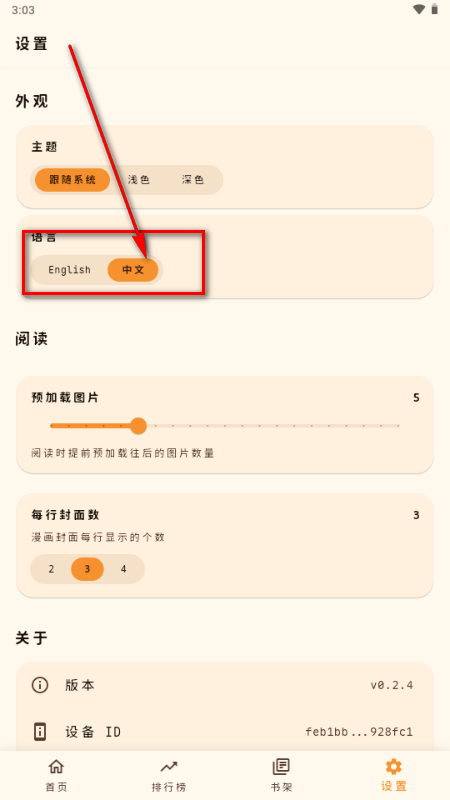
Task: Tap the 设备 ID row
Action: pos(224,732)
